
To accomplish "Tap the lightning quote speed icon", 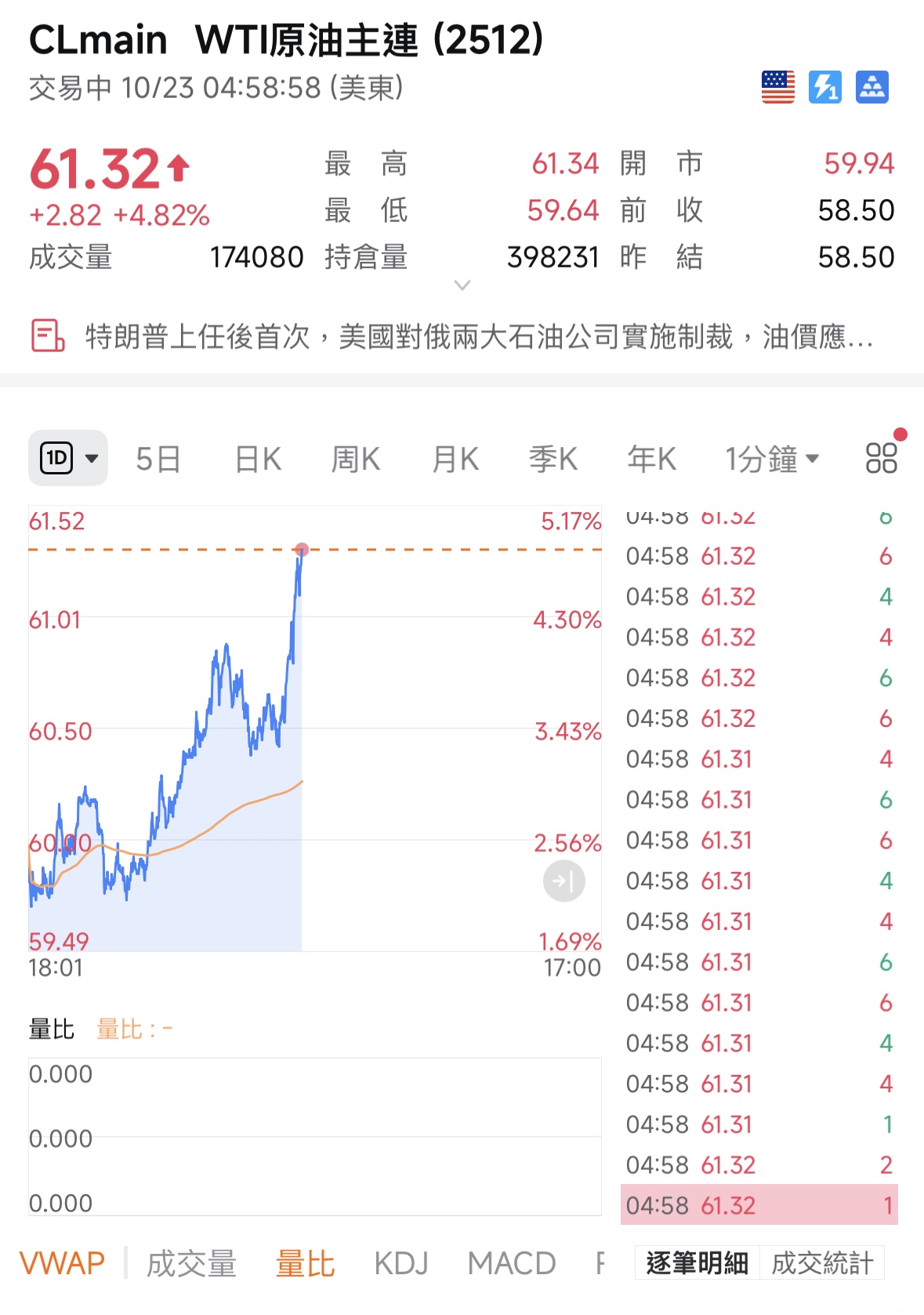I will coord(825,87).
